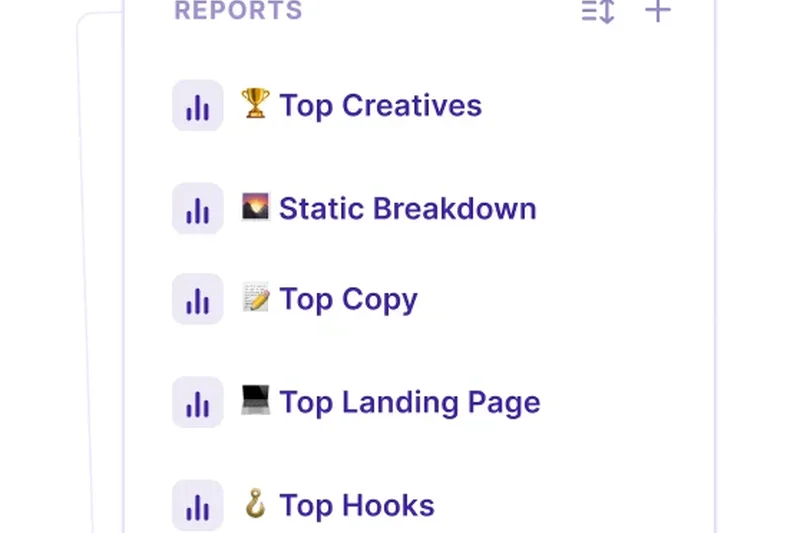Open the Top Creatives report
Screen dimensions: 800x533
380,106
